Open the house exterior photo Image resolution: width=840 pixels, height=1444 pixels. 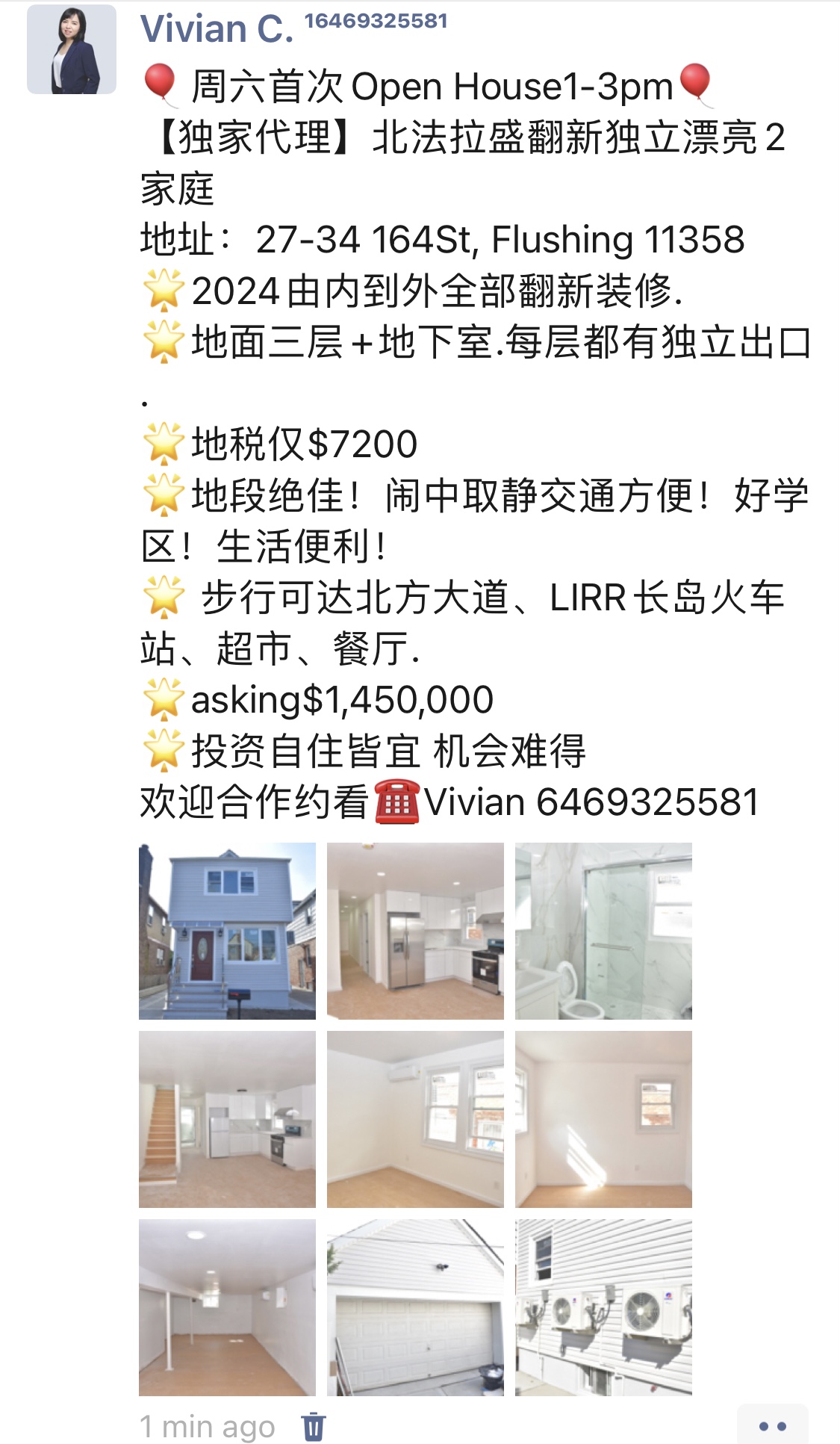[x=227, y=931]
